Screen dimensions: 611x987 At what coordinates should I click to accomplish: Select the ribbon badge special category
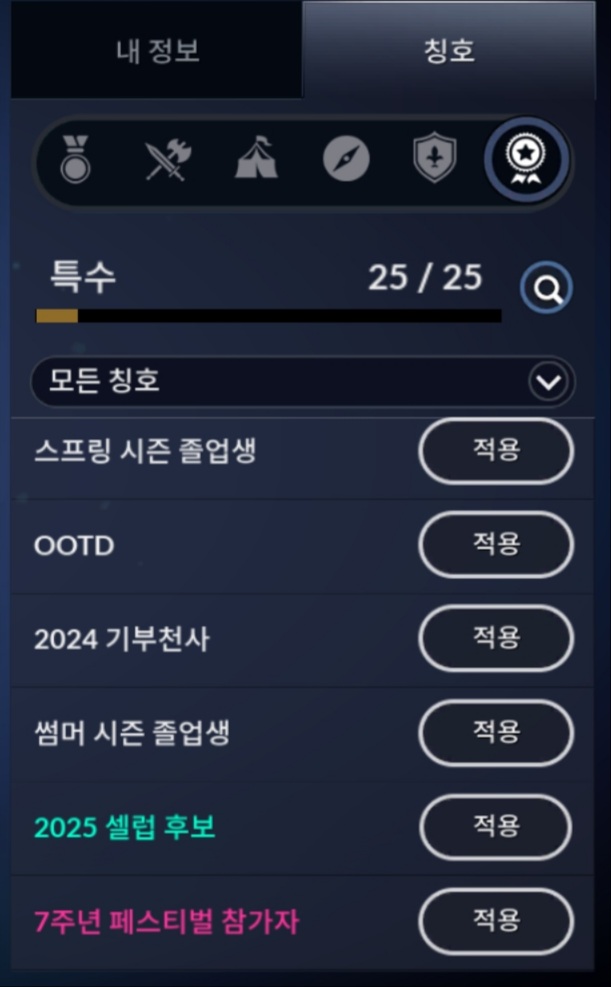click(526, 159)
